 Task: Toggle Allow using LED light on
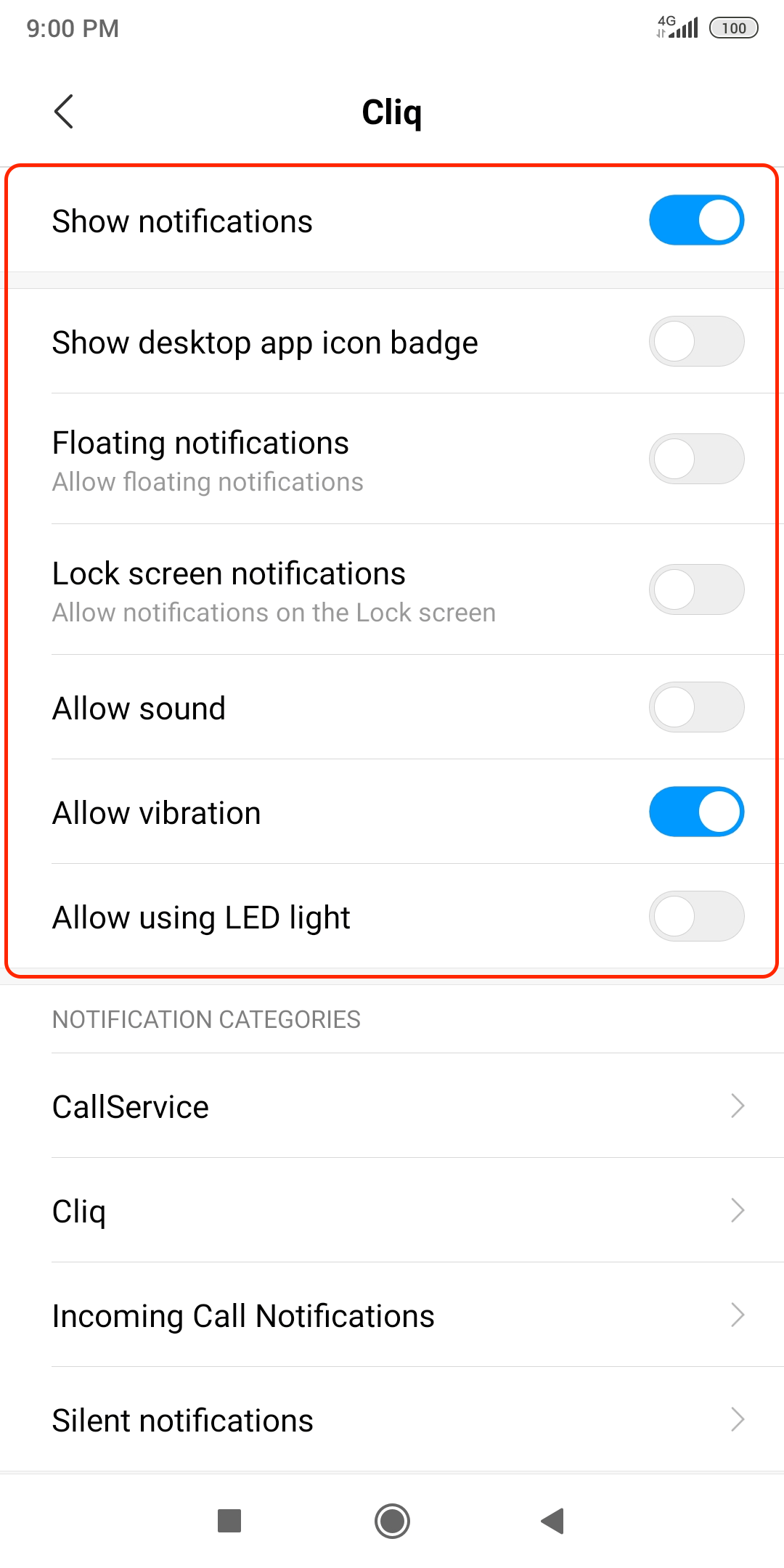(695, 917)
